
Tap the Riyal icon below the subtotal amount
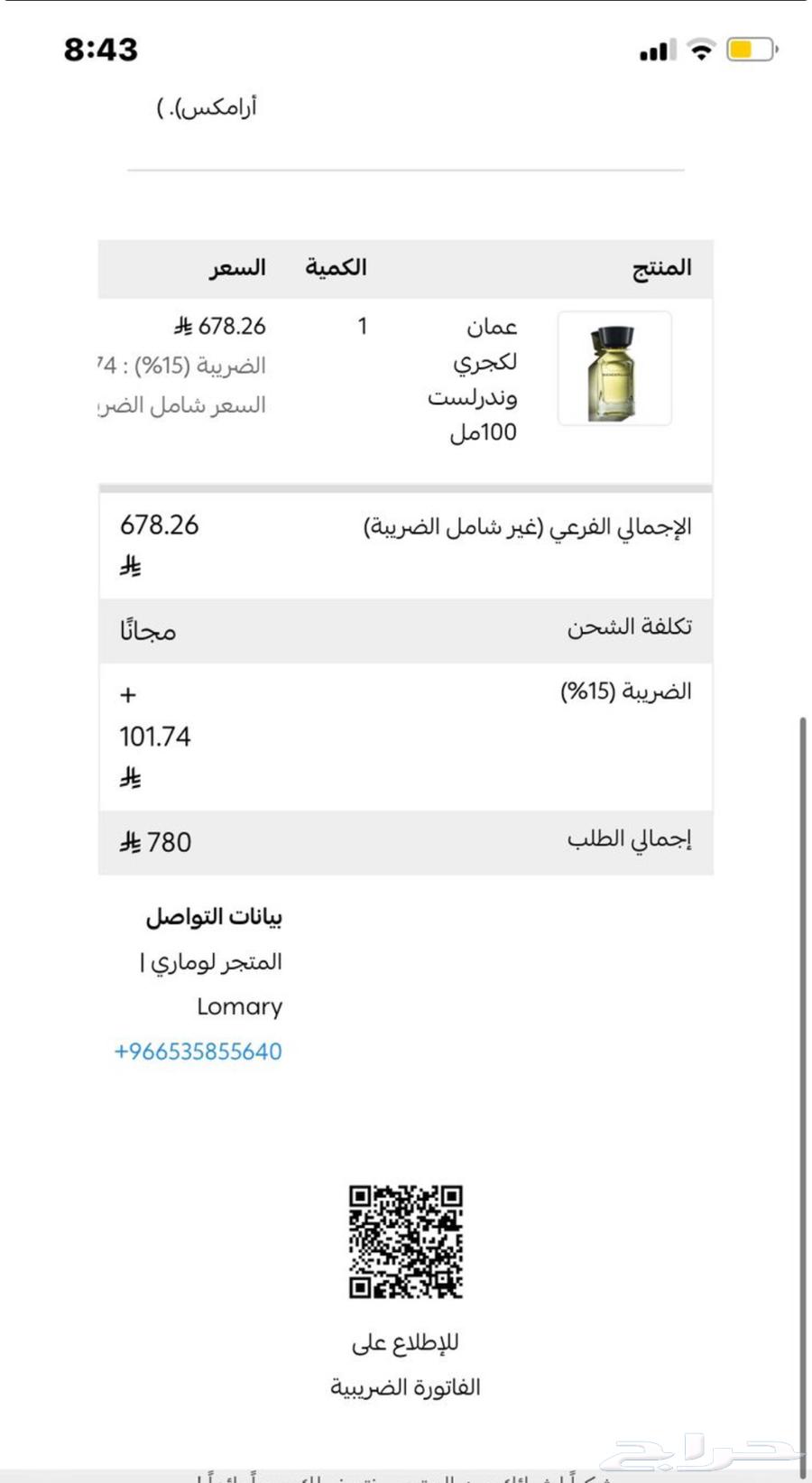pyautogui.click(x=132, y=566)
